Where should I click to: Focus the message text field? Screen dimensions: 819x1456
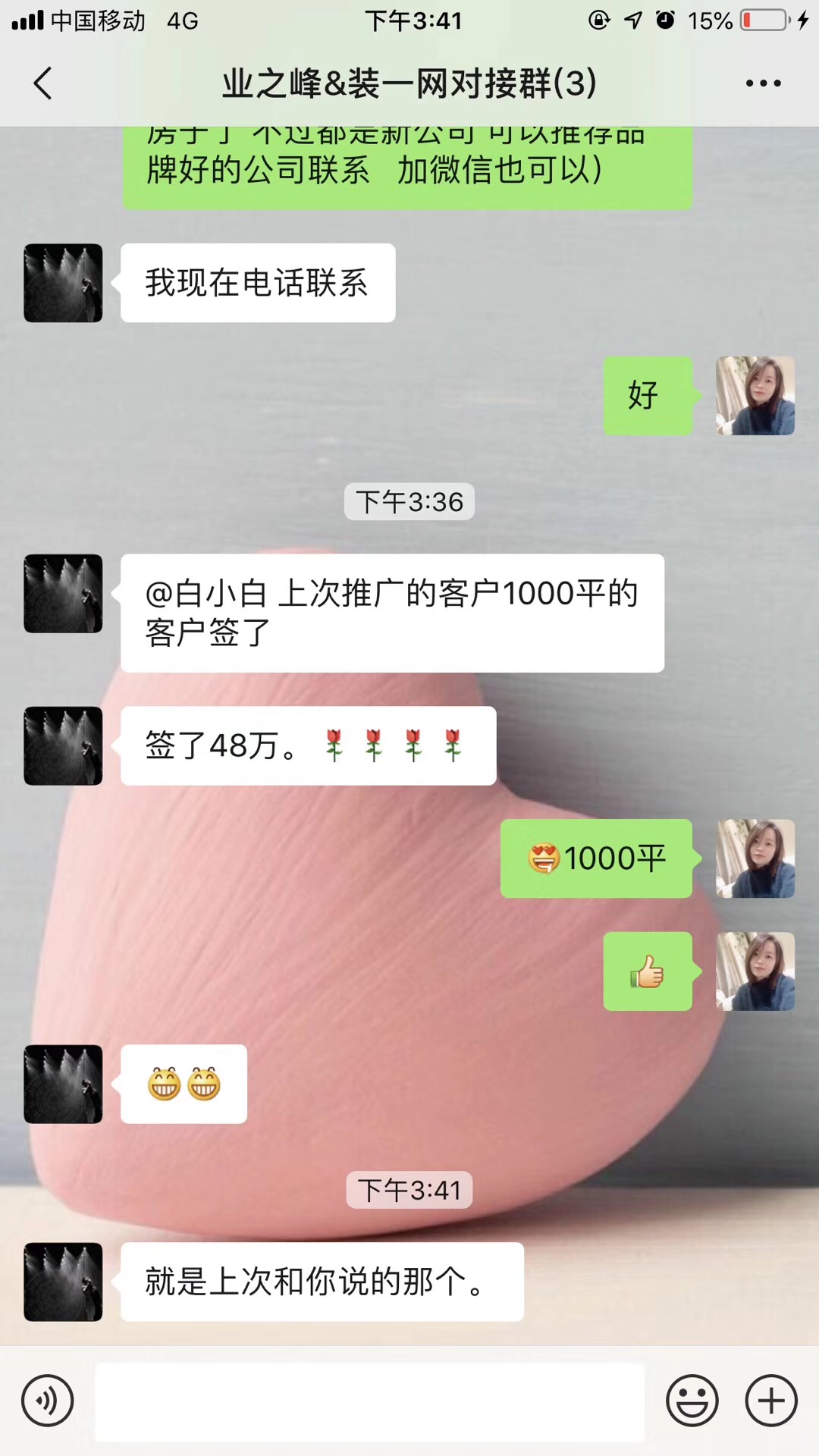[369, 1402]
